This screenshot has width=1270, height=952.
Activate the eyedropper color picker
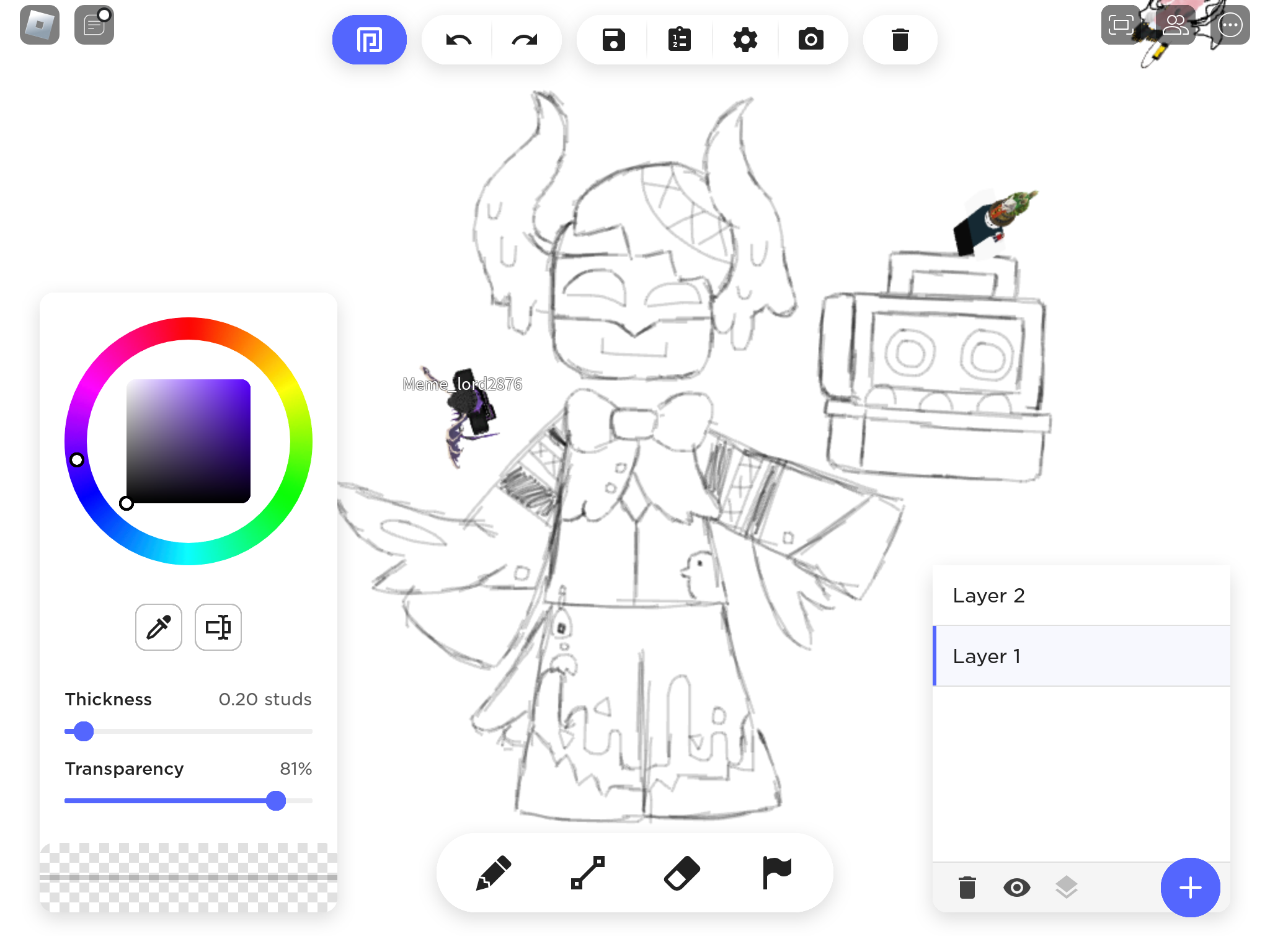coord(159,627)
